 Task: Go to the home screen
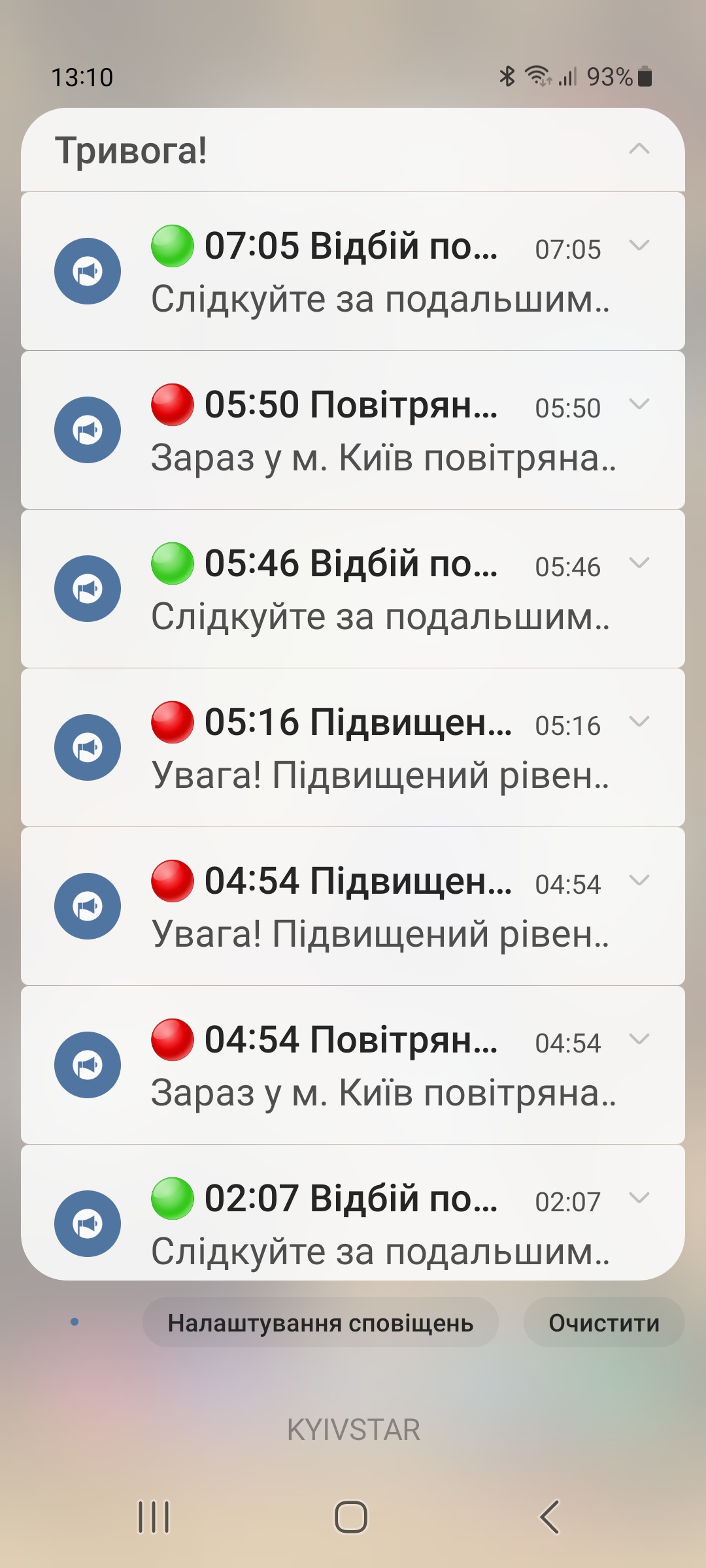pyautogui.click(x=351, y=1516)
